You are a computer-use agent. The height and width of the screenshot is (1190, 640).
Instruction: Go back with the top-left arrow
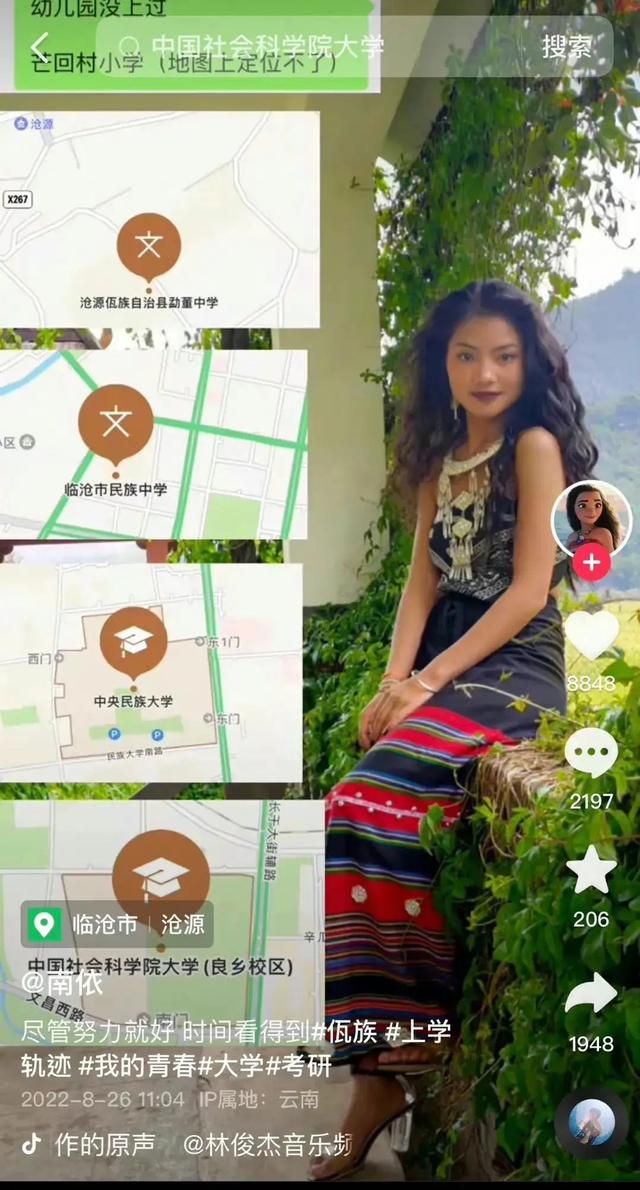pyautogui.click(x=39, y=48)
